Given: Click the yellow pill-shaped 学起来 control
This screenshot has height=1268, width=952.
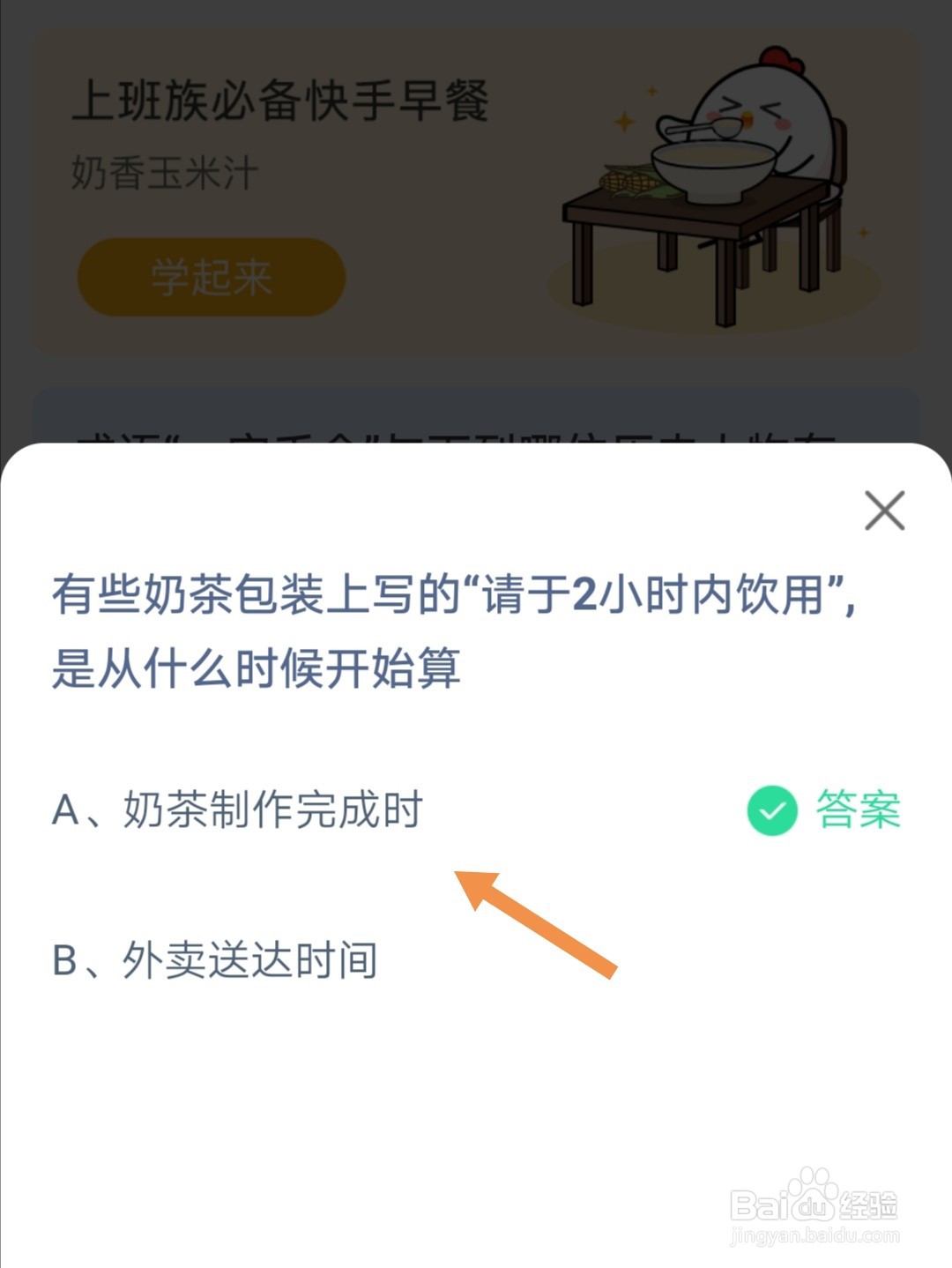Looking at the screenshot, I should click(x=212, y=278).
